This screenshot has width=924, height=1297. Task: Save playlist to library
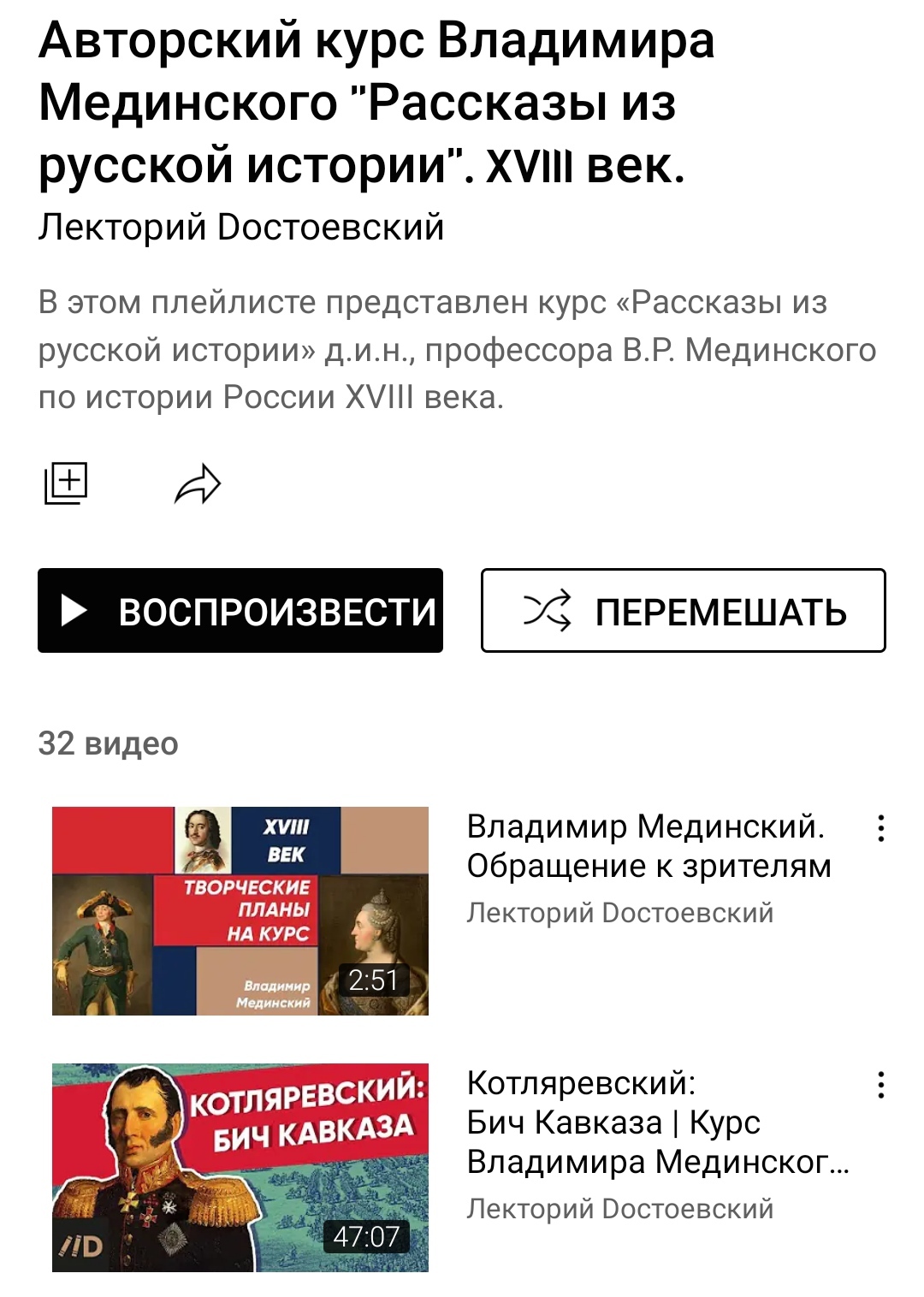pyautogui.click(x=66, y=483)
